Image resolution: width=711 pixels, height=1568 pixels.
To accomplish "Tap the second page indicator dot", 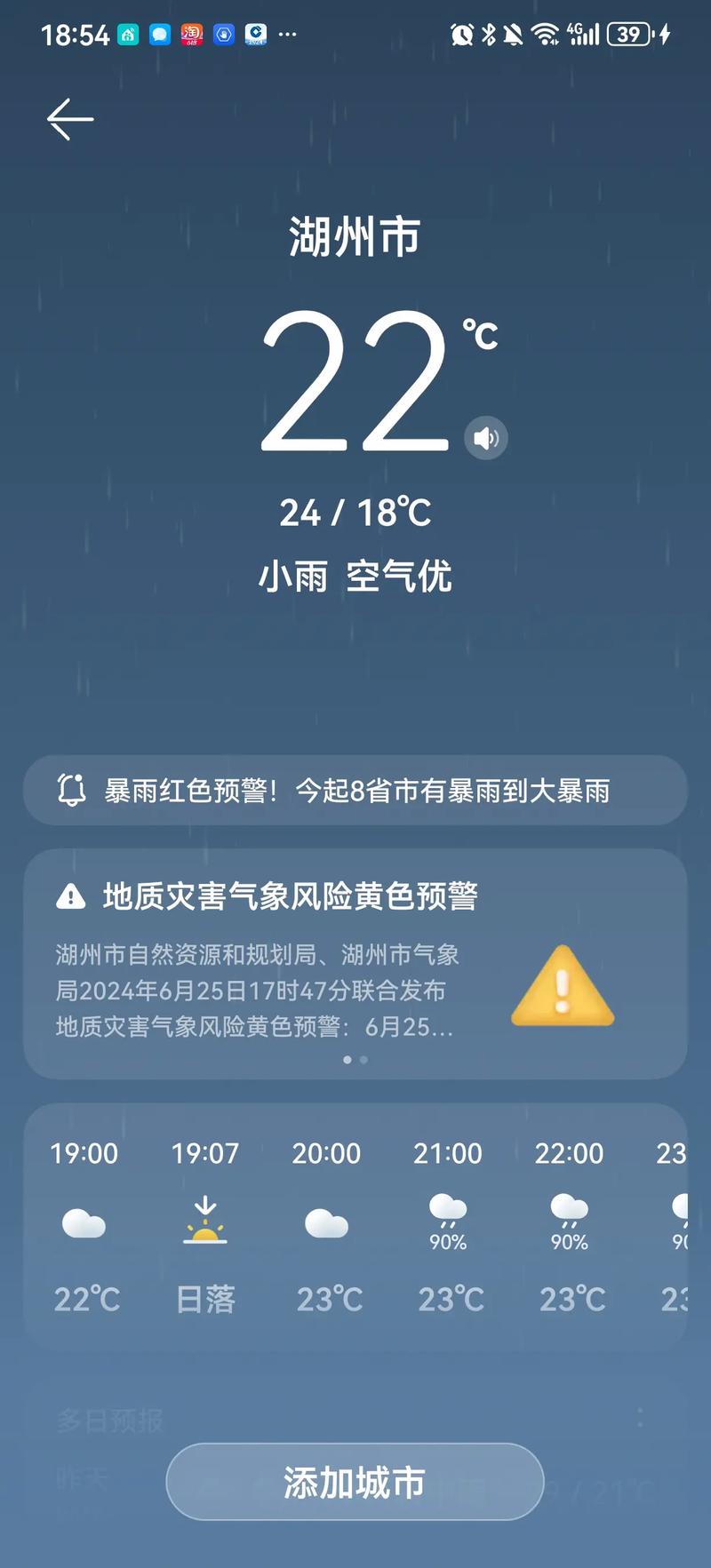I will tap(364, 1059).
